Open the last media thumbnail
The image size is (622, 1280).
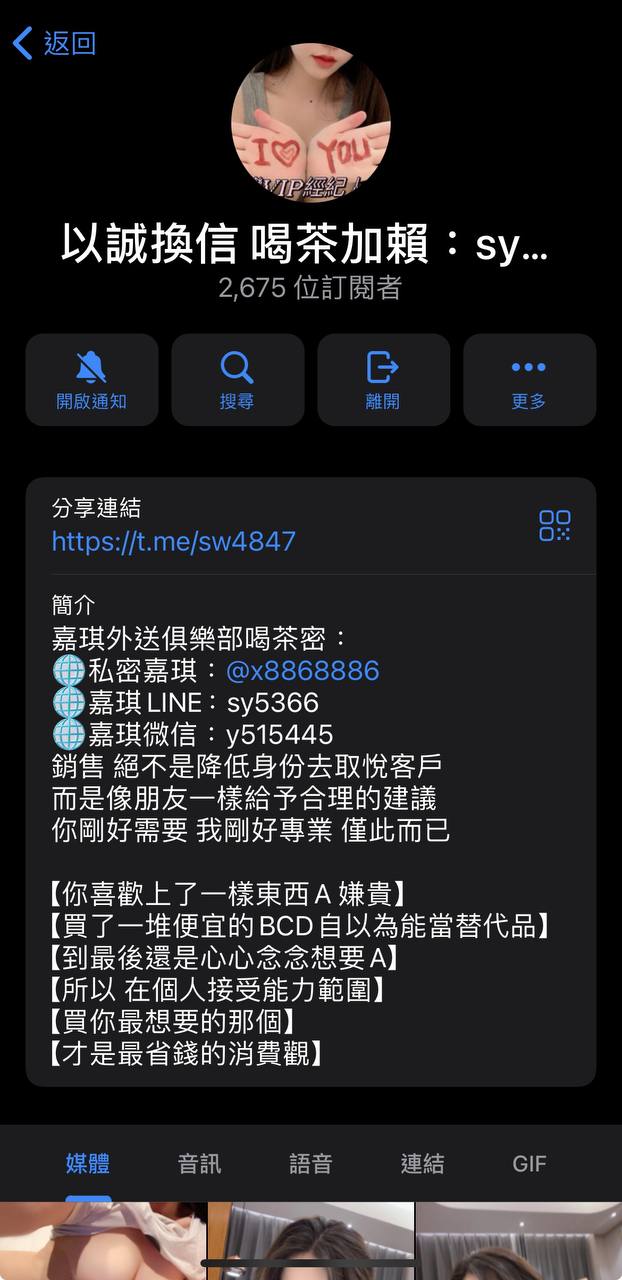(x=519, y=1242)
